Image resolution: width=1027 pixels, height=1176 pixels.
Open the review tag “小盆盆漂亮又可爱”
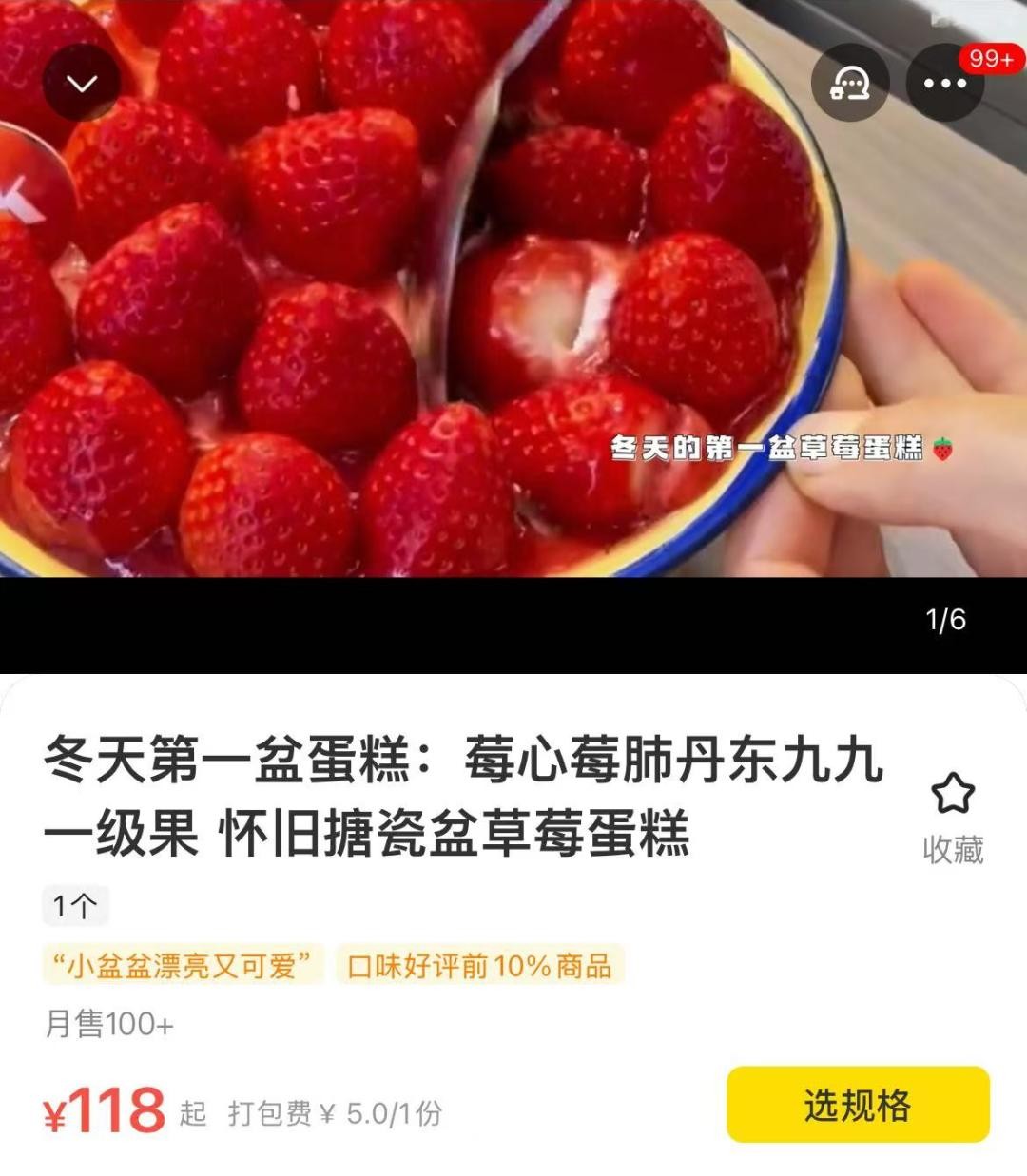[x=184, y=965]
